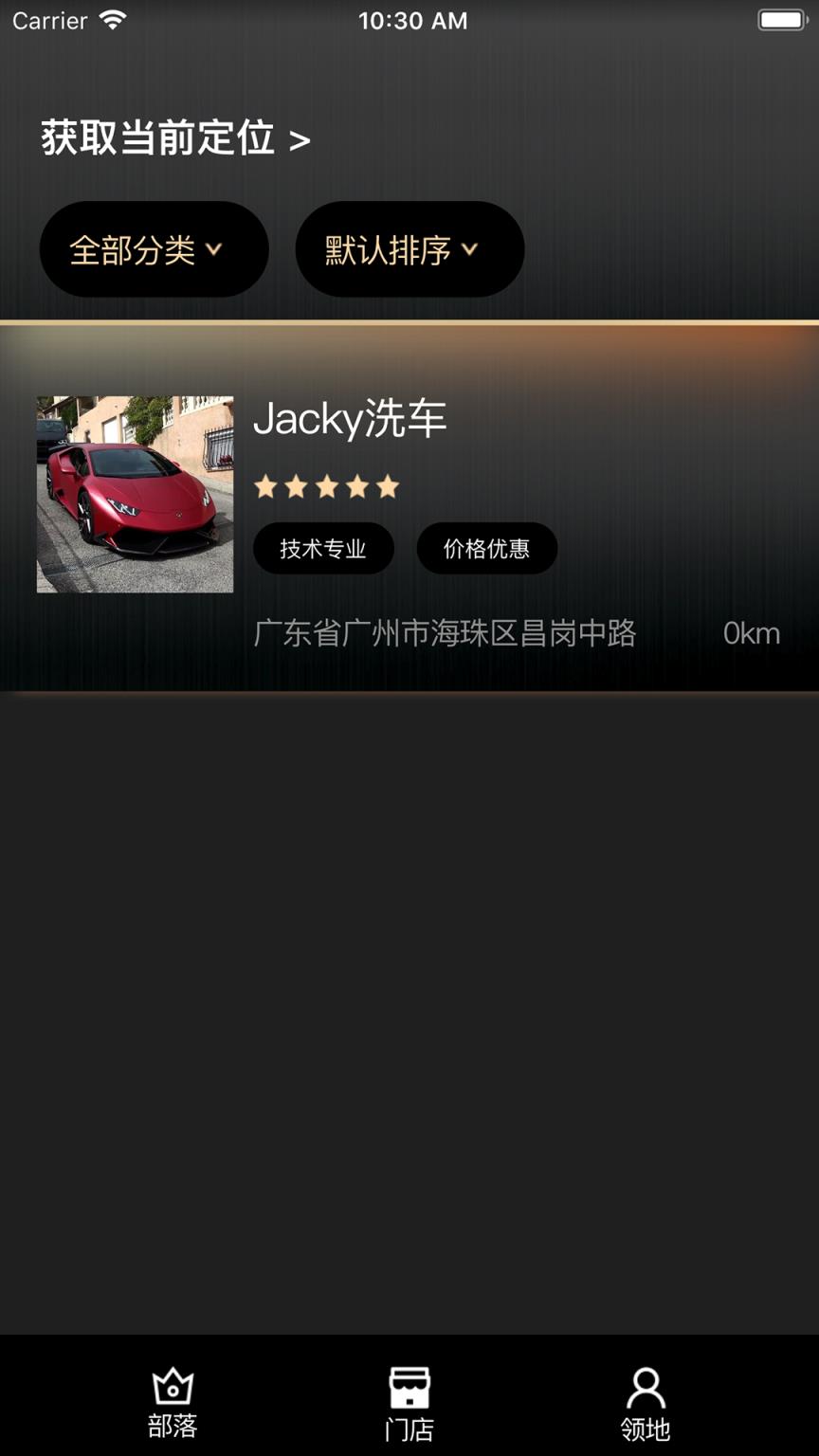Tap the third star in the five-star rating

coord(328,485)
